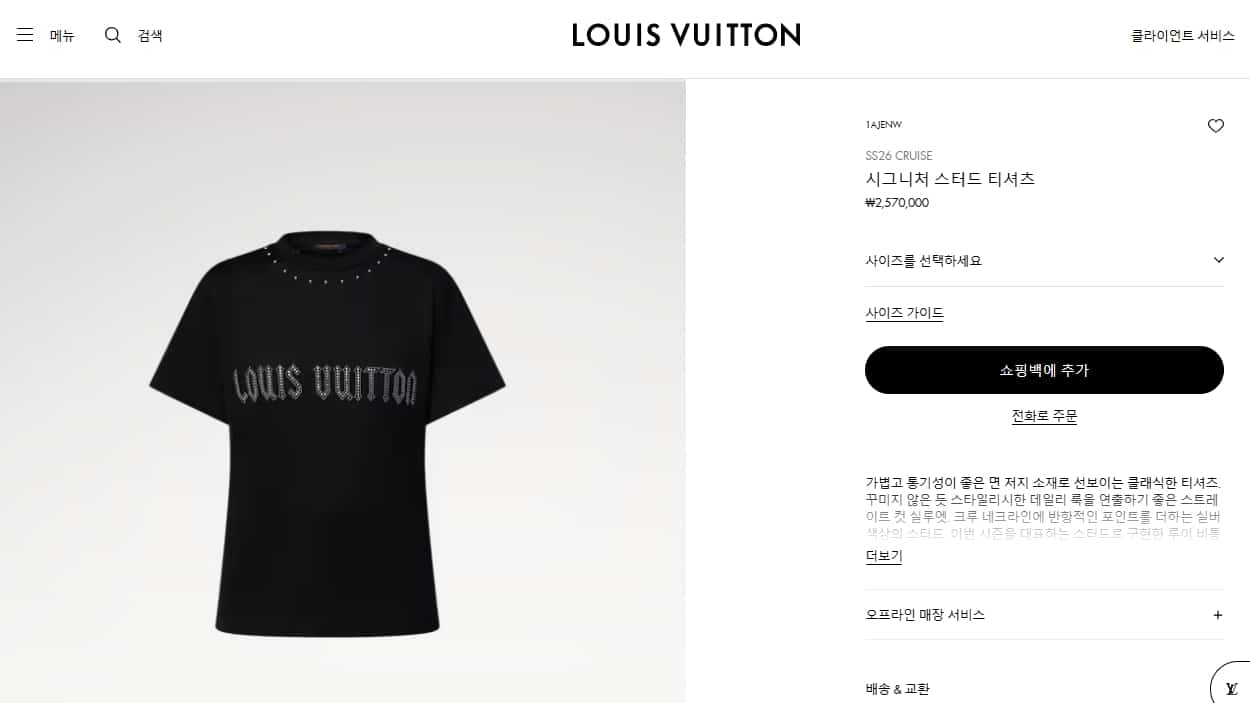1250x703 pixels.
Task: Open the 검색 search
Action: tap(133, 35)
